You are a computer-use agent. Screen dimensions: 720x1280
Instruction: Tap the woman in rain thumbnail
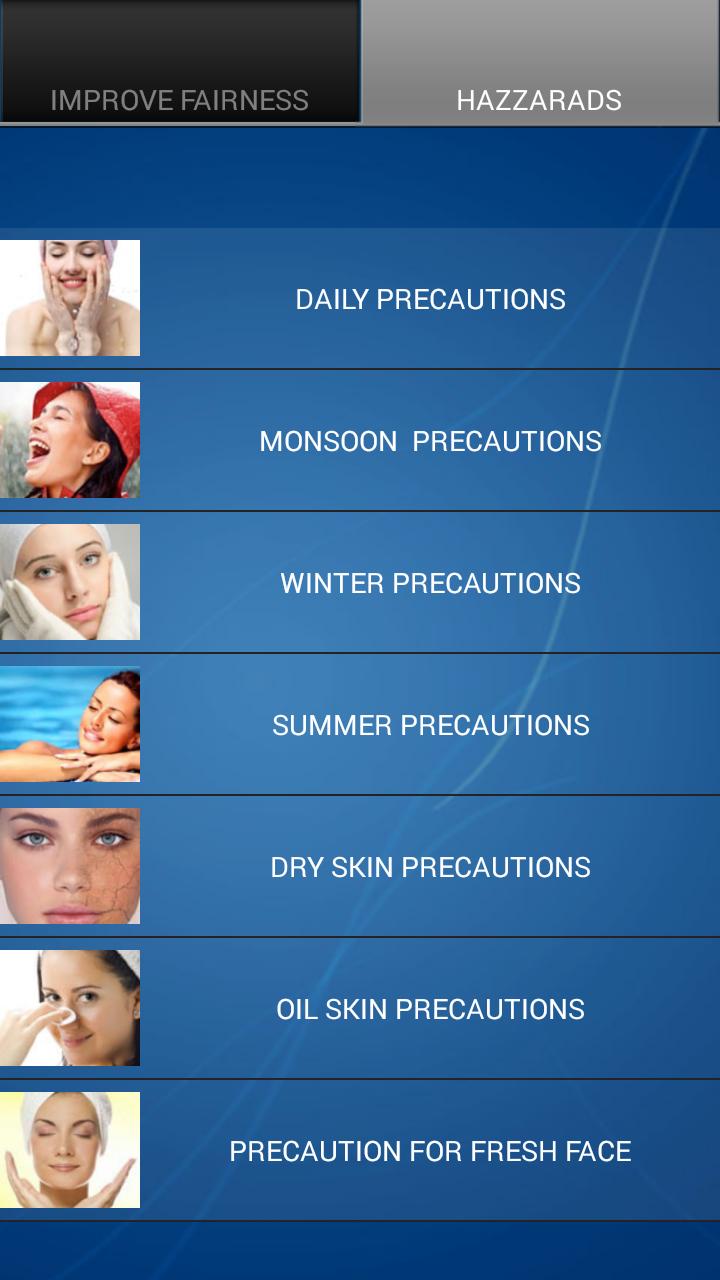(x=70, y=440)
